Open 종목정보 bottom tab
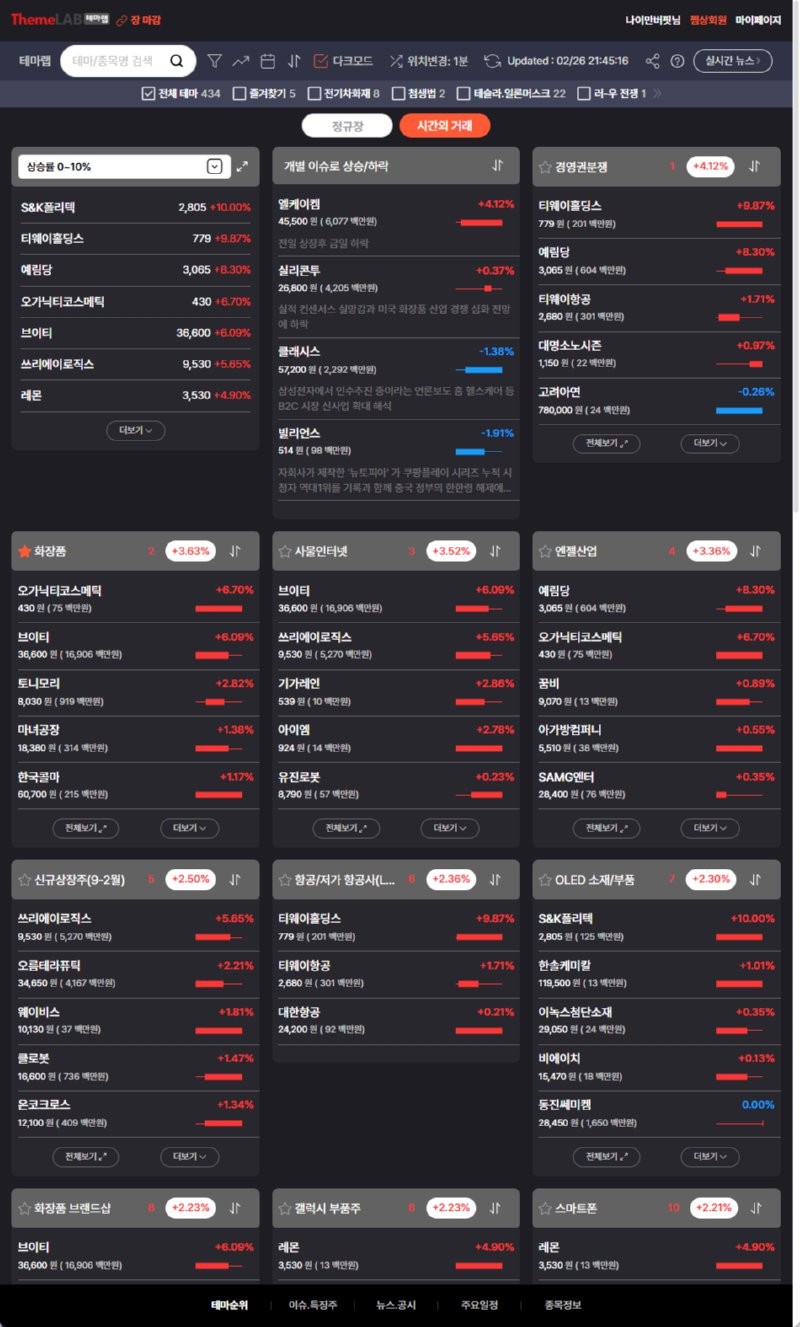The height and width of the screenshot is (1327, 800). pos(563,1305)
